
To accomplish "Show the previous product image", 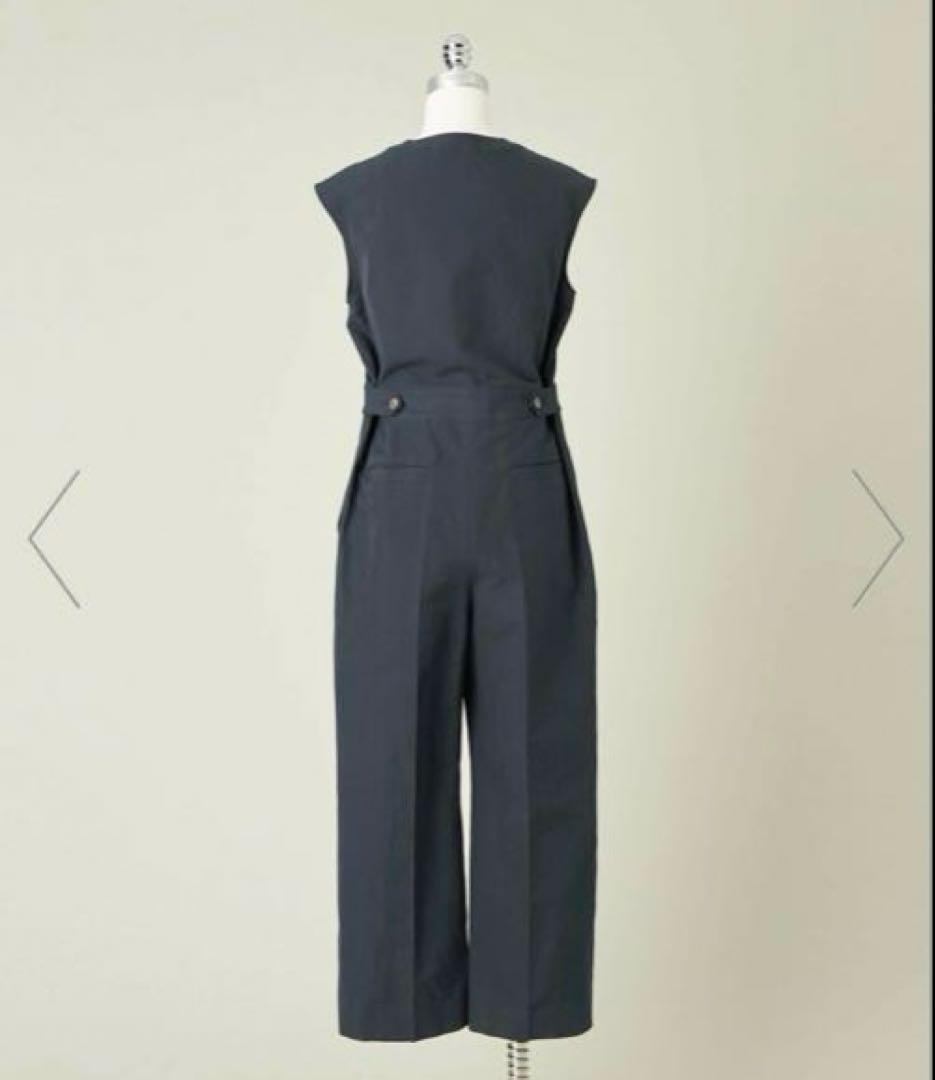I will (x=55, y=539).
